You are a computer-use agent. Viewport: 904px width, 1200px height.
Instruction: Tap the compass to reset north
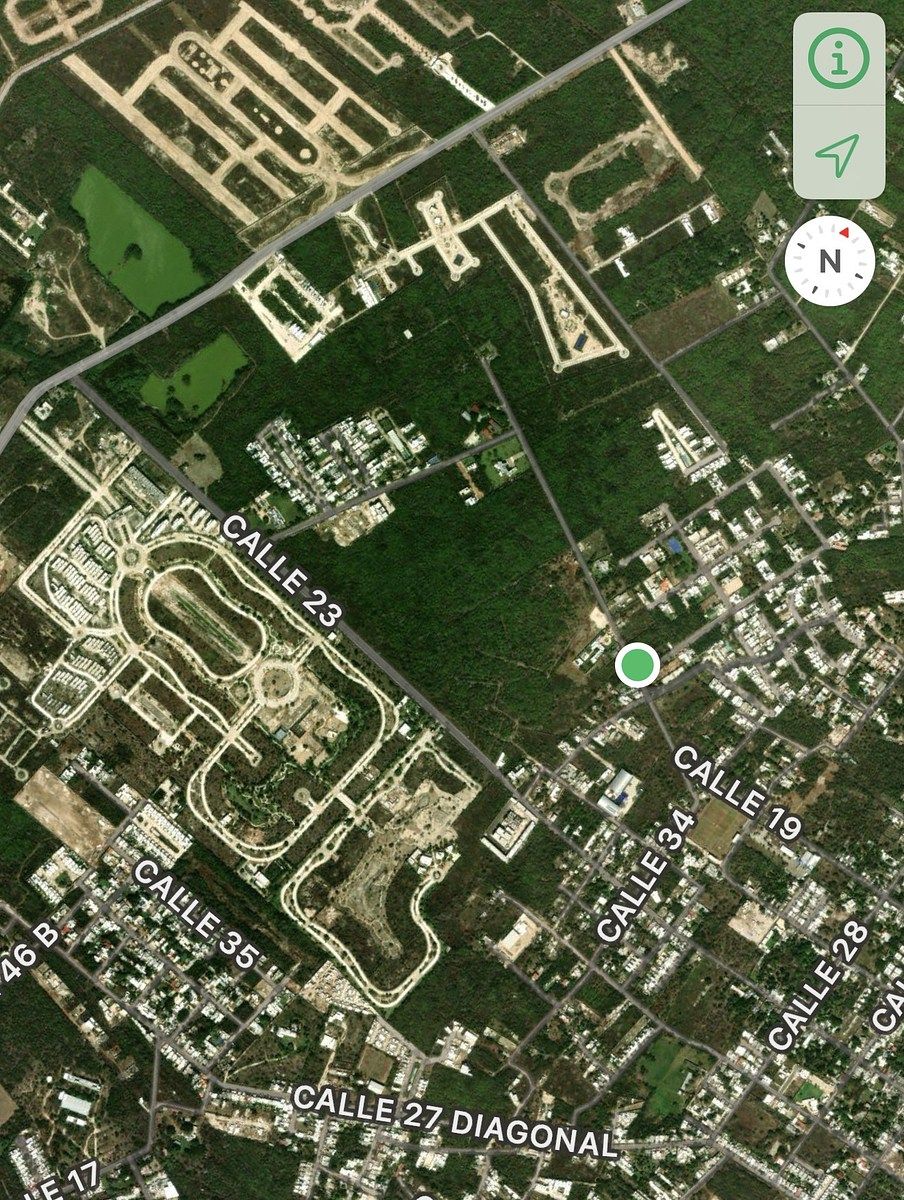(x=829, y=262)
